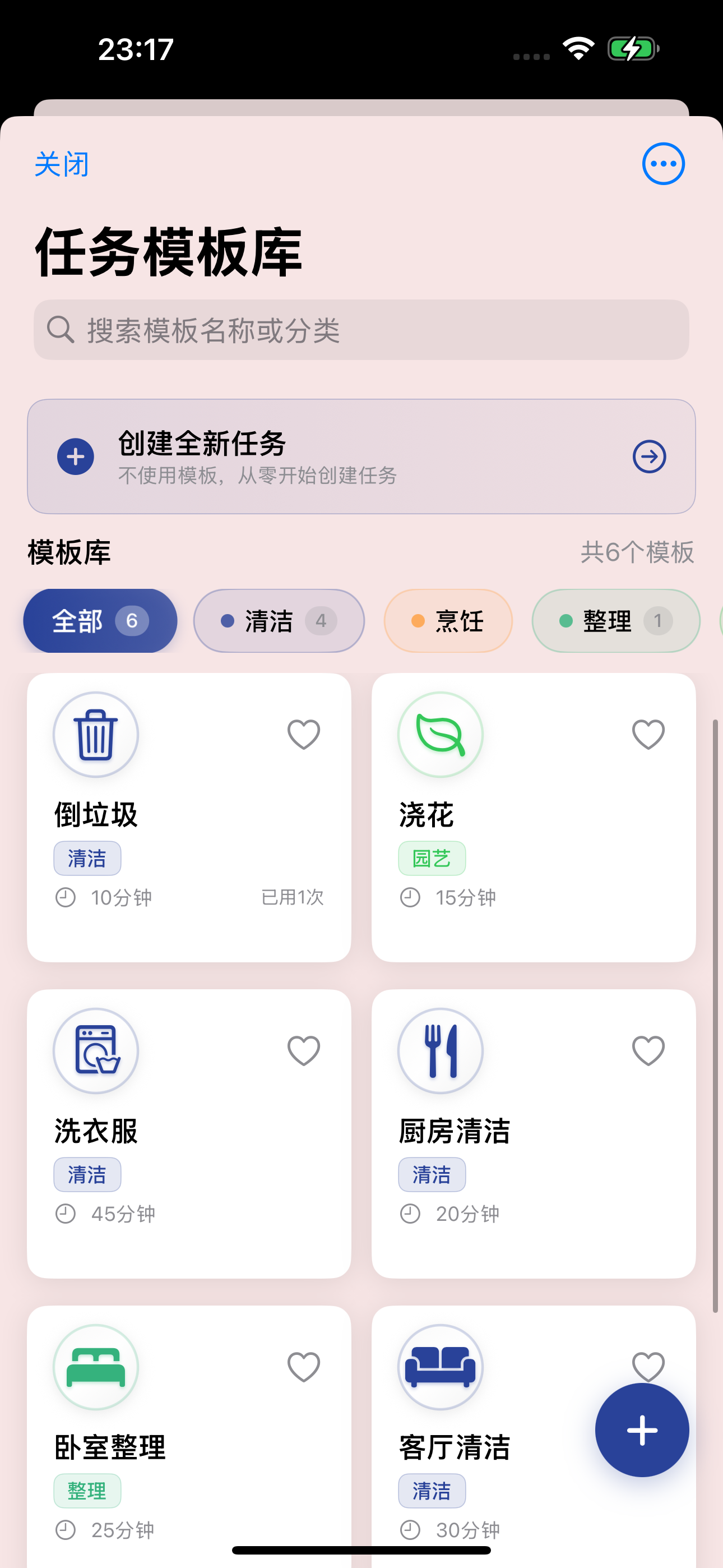This screenshot has height=1568, width=723.
Task: Tap the 搜索模板名称或分类 search field
Action: click(x=361, y=330)
